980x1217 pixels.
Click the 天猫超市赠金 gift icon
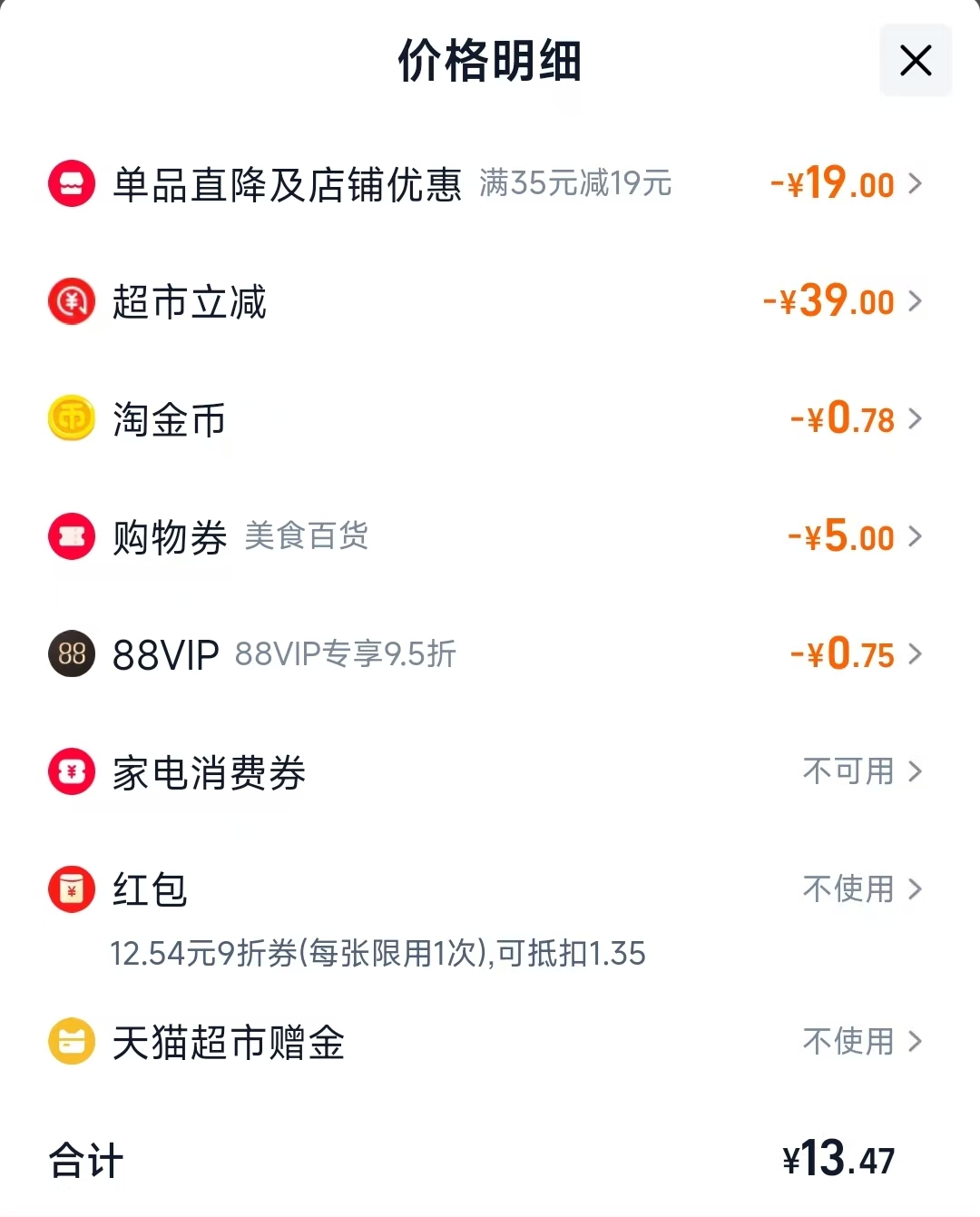tap(71, 1042)
